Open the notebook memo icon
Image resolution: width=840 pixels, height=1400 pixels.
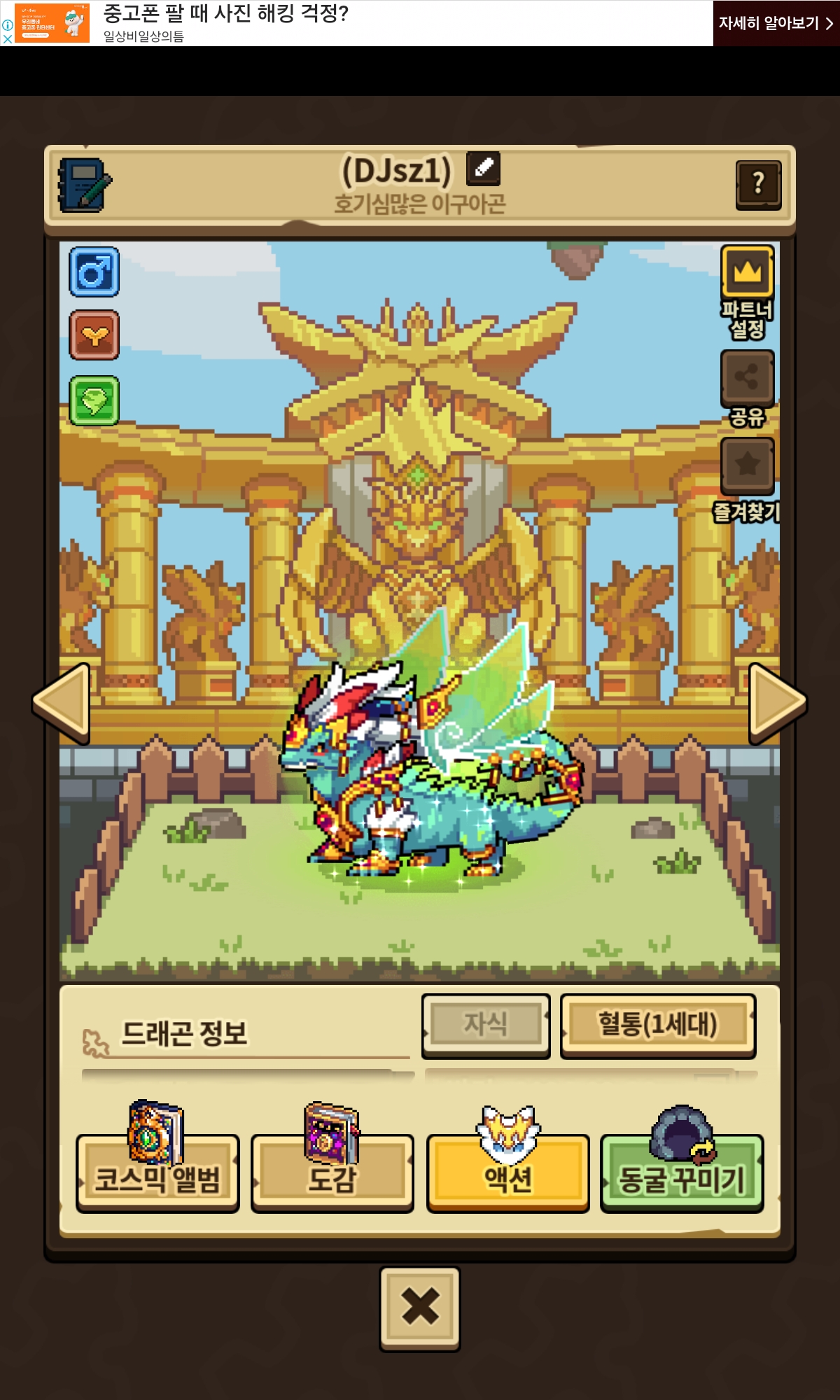tap(85, 185)
